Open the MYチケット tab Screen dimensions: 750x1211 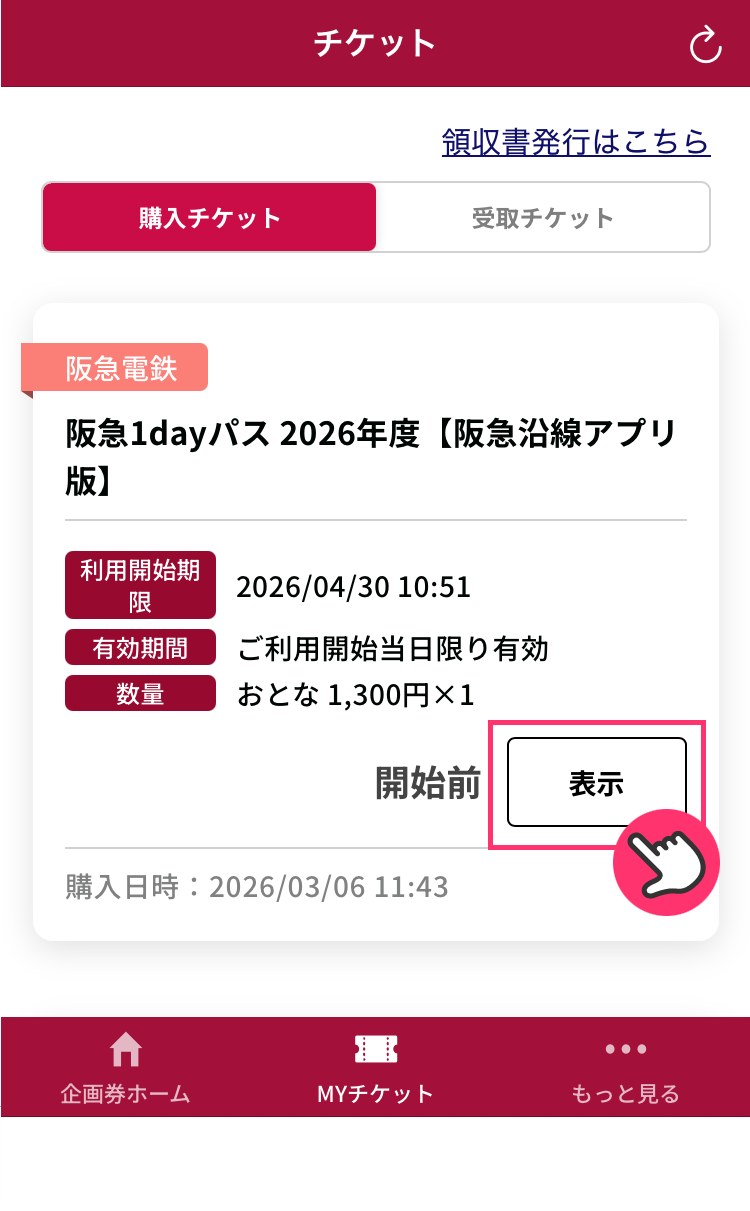tap(375, 1068)
